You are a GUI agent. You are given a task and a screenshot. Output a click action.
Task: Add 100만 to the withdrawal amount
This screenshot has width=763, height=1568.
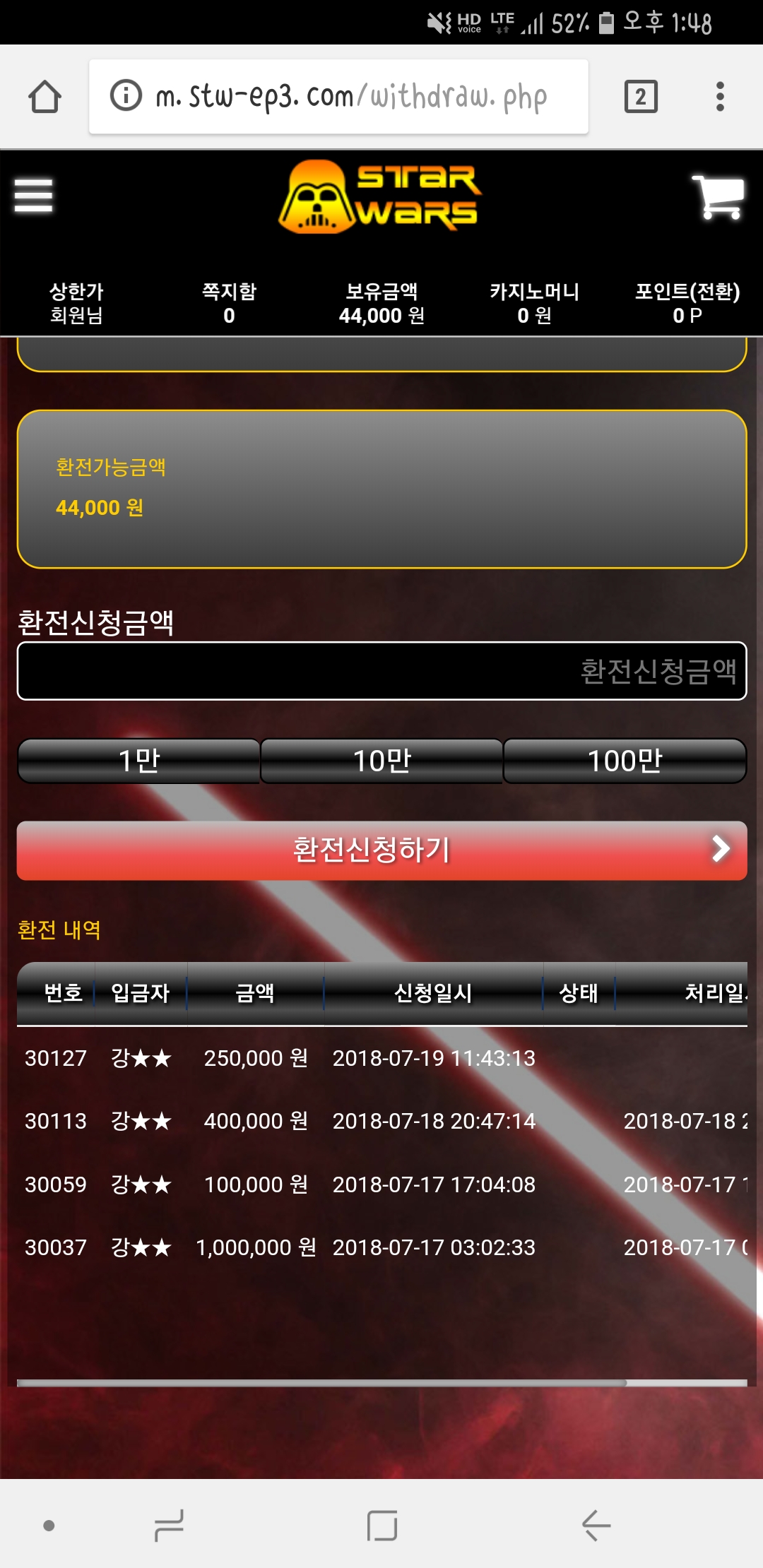coord(625,761)
